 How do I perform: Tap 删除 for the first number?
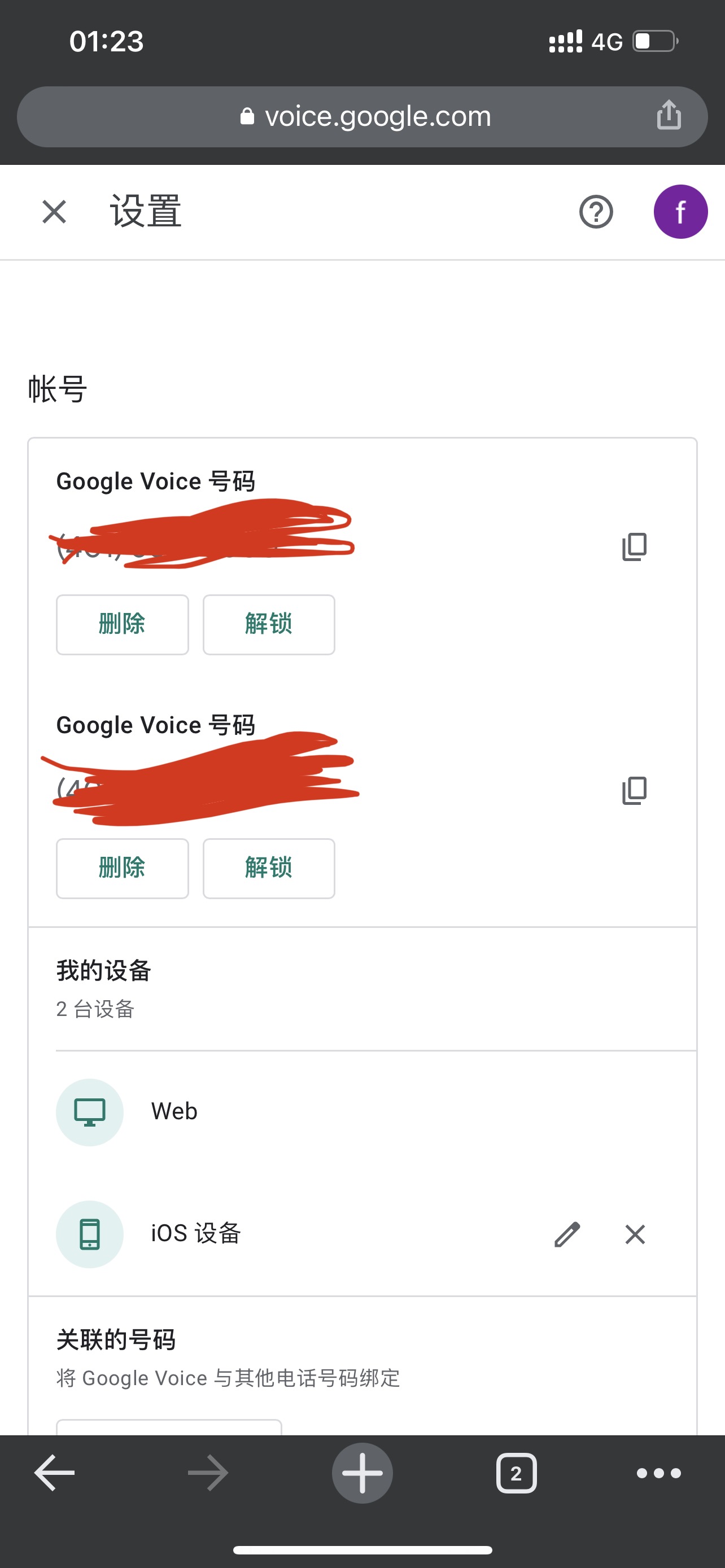point(122,624)
